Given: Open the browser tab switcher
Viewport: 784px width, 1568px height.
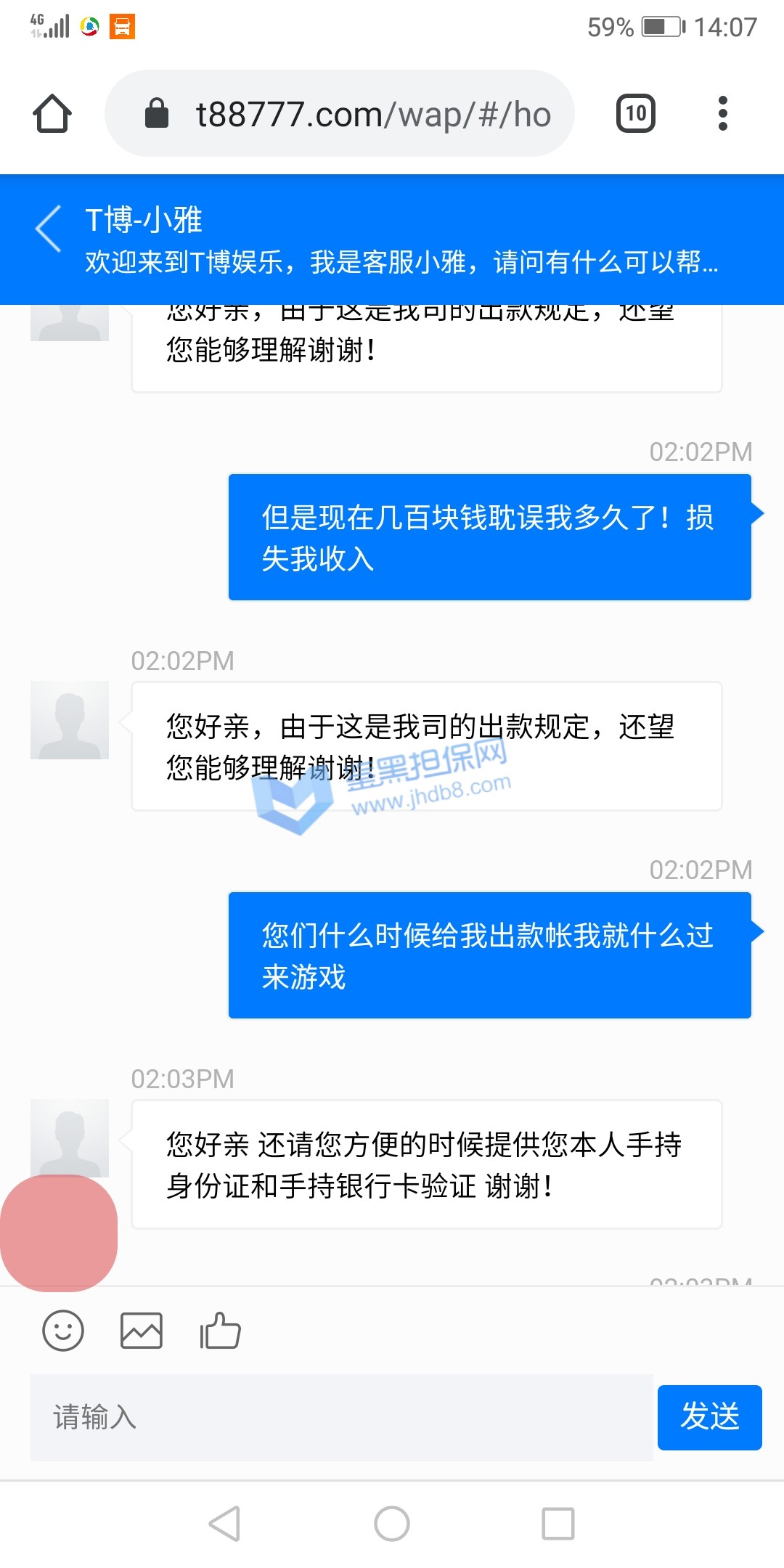Looking at the screenshot, I should click(636, 114).
